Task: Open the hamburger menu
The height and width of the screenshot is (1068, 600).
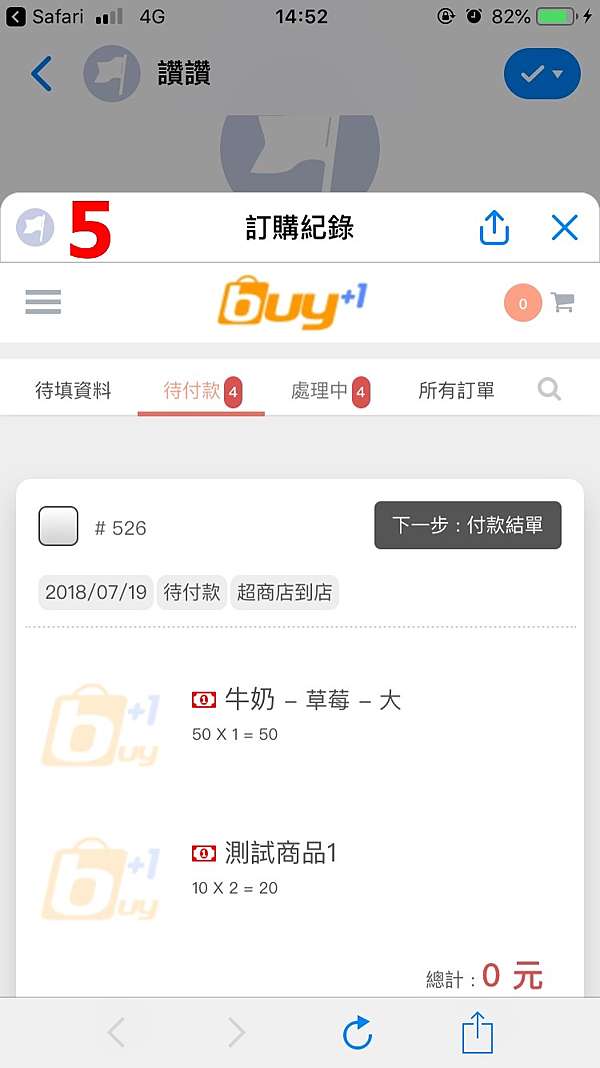Action: coord(43,302)
